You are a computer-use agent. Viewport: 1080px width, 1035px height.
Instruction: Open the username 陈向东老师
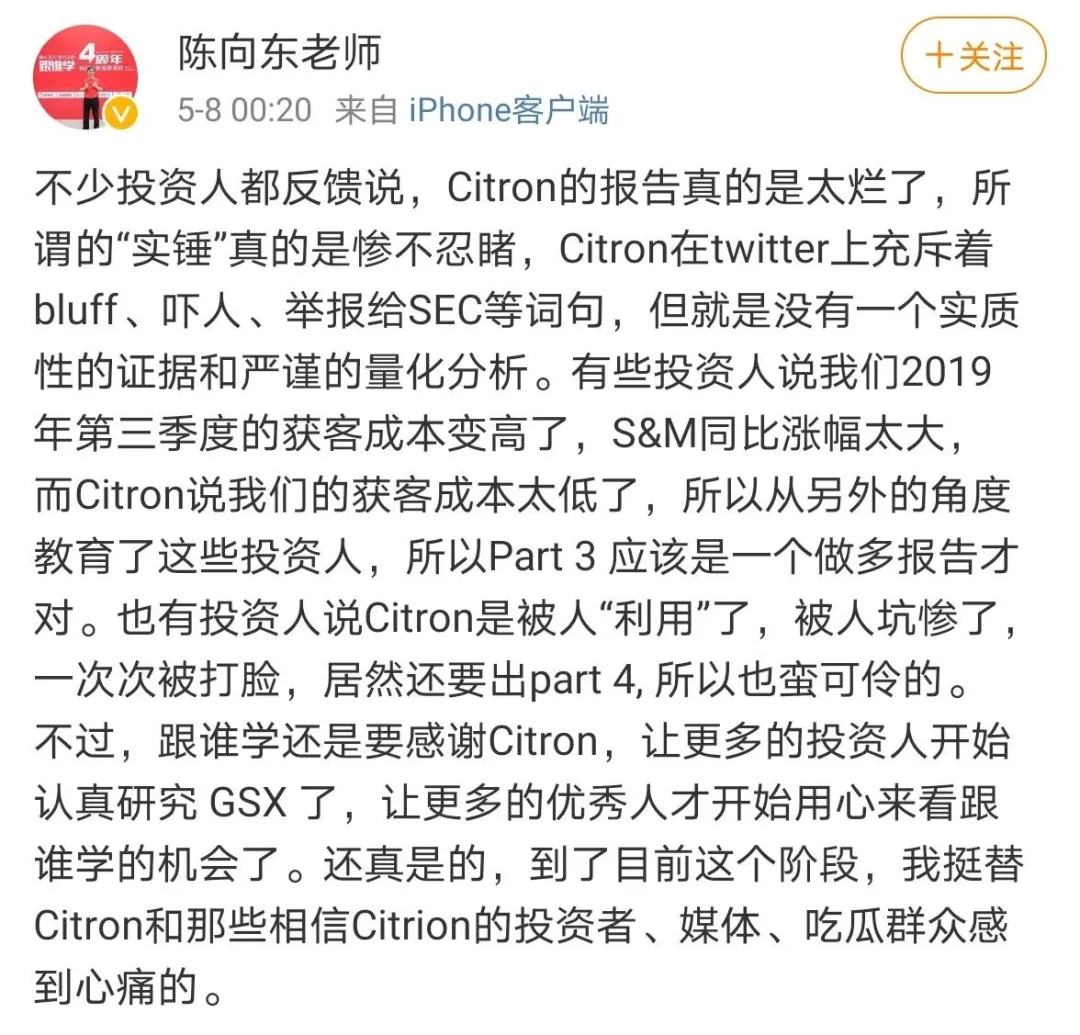[280, 52]
